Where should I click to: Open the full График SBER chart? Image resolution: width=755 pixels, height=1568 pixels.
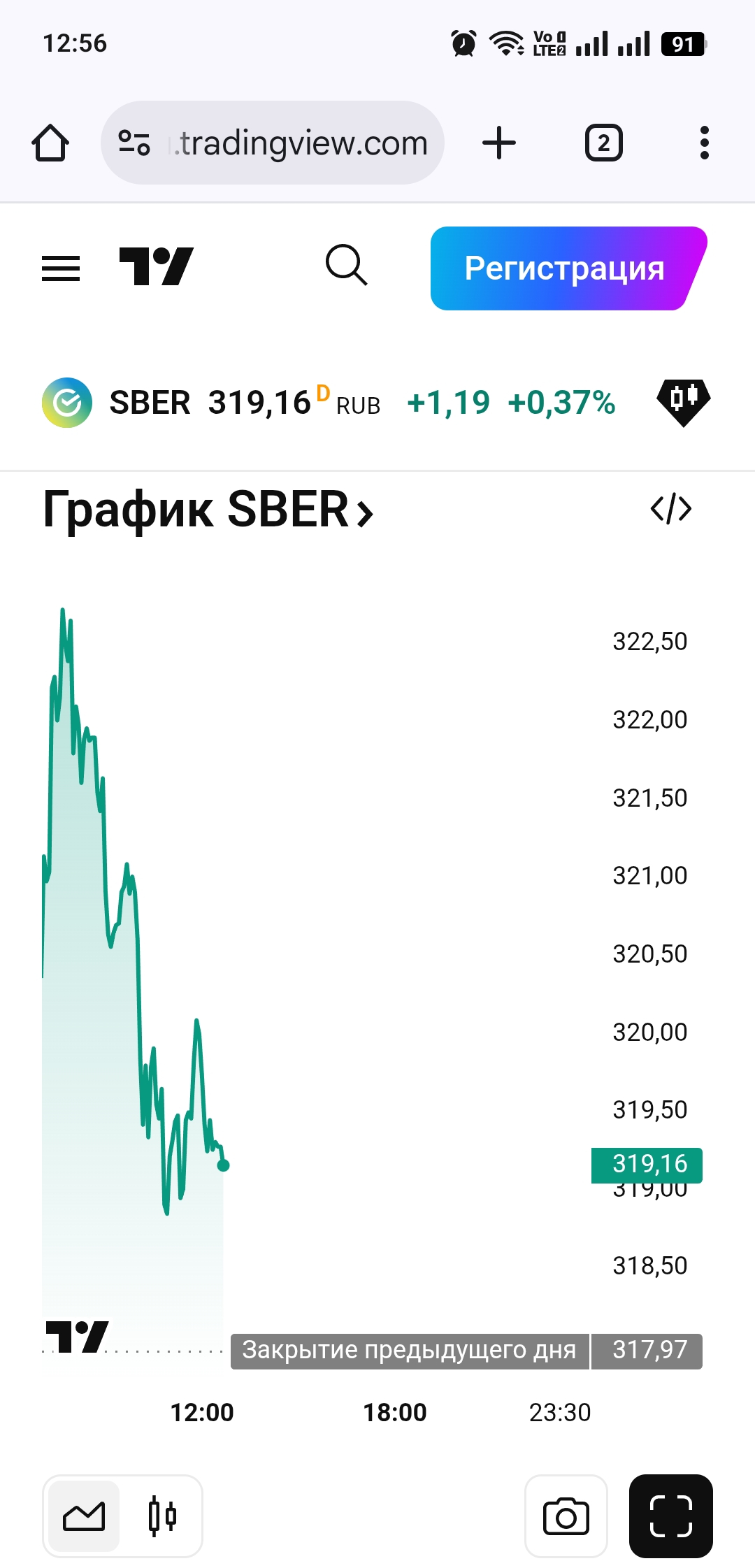[208, 510]
